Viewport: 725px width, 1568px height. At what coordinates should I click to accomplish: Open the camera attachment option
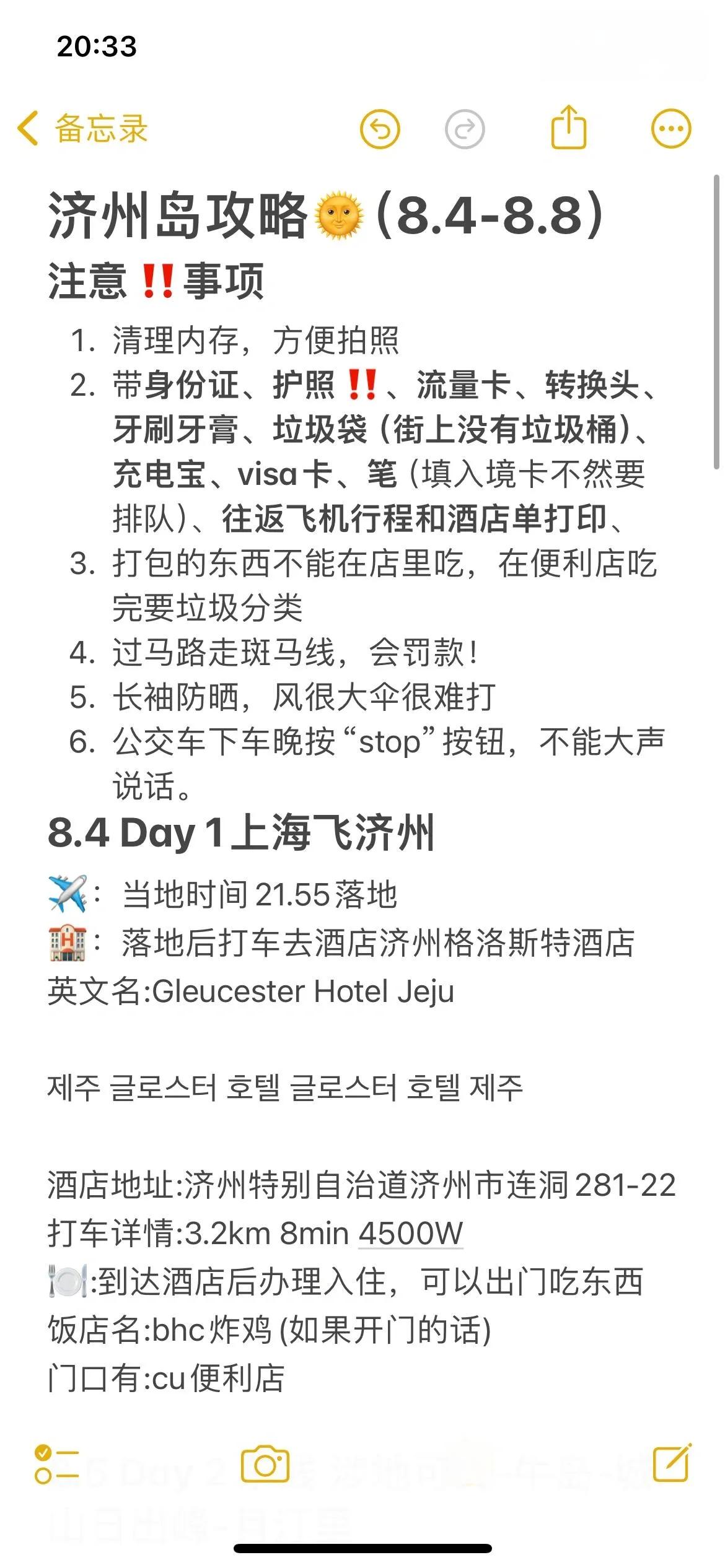pos(265,1464)
